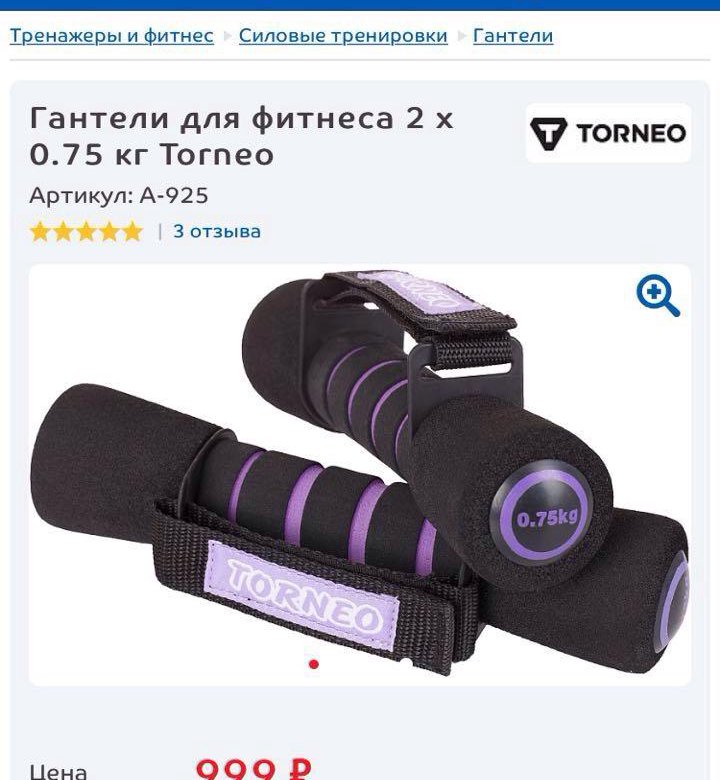This screenshot has width=720, height=780.
Task: Go to Силовые тренировки category
Action: coord(343,36)
